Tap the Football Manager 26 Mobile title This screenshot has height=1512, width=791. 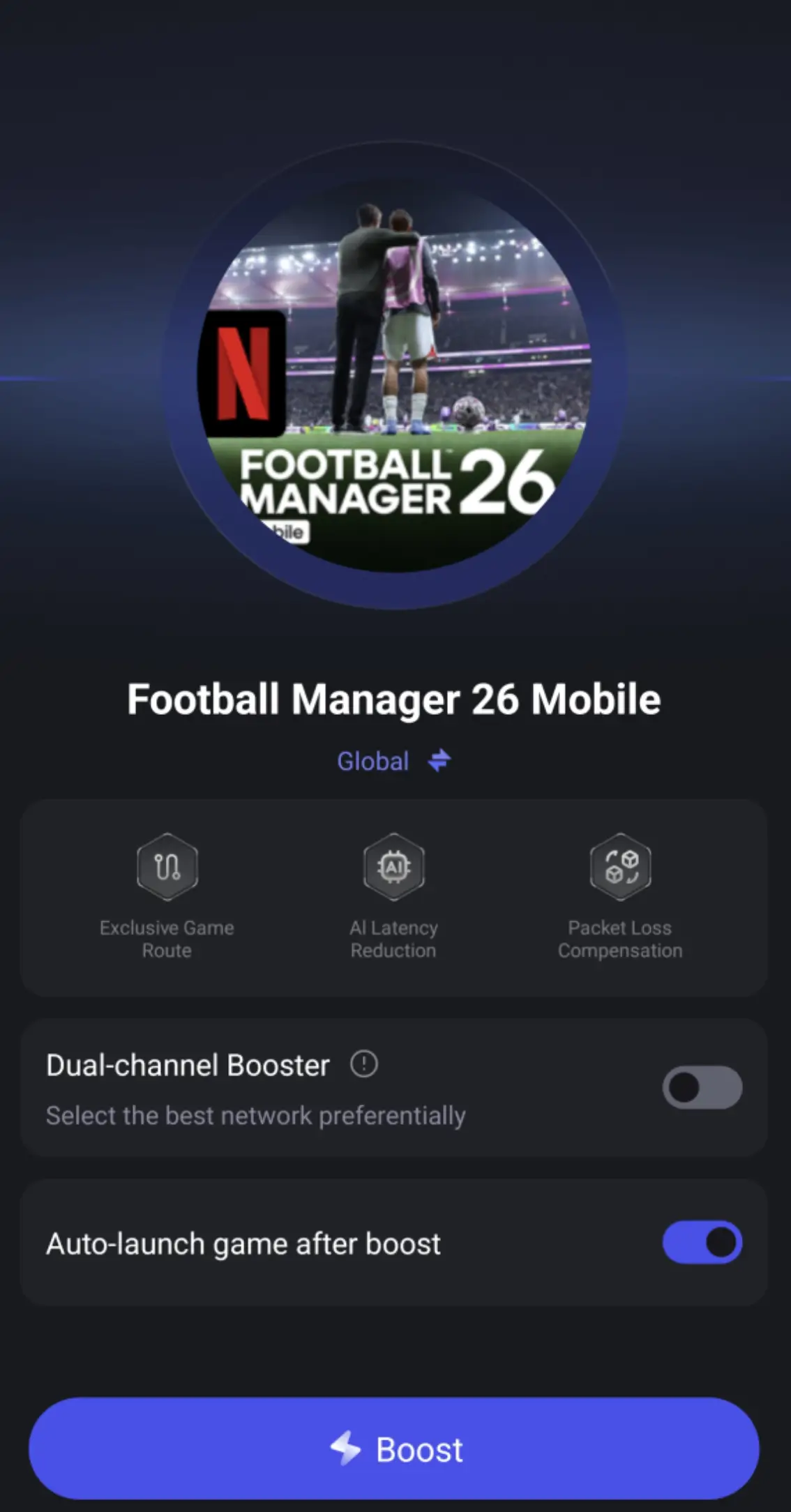pos(394,700)
